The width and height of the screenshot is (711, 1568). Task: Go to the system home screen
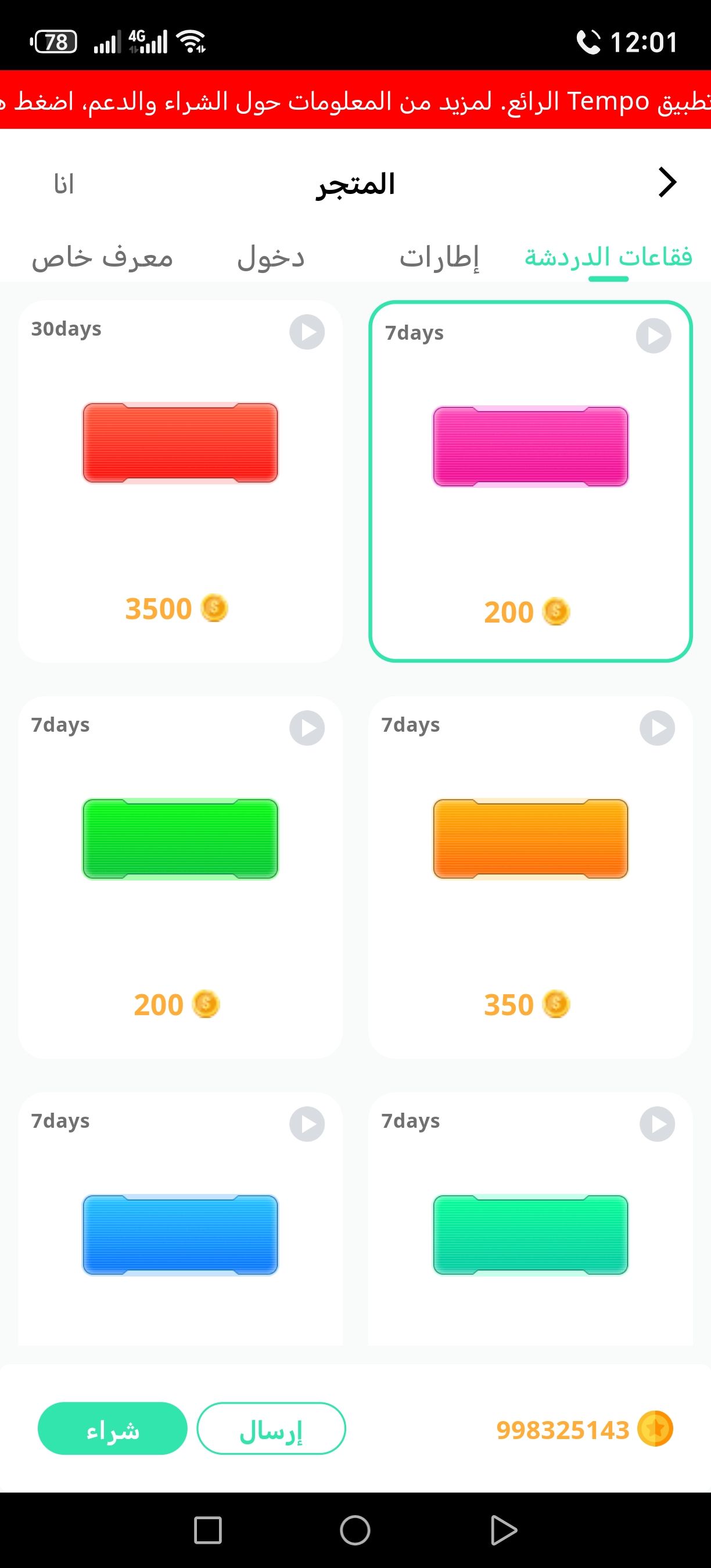355,1530
